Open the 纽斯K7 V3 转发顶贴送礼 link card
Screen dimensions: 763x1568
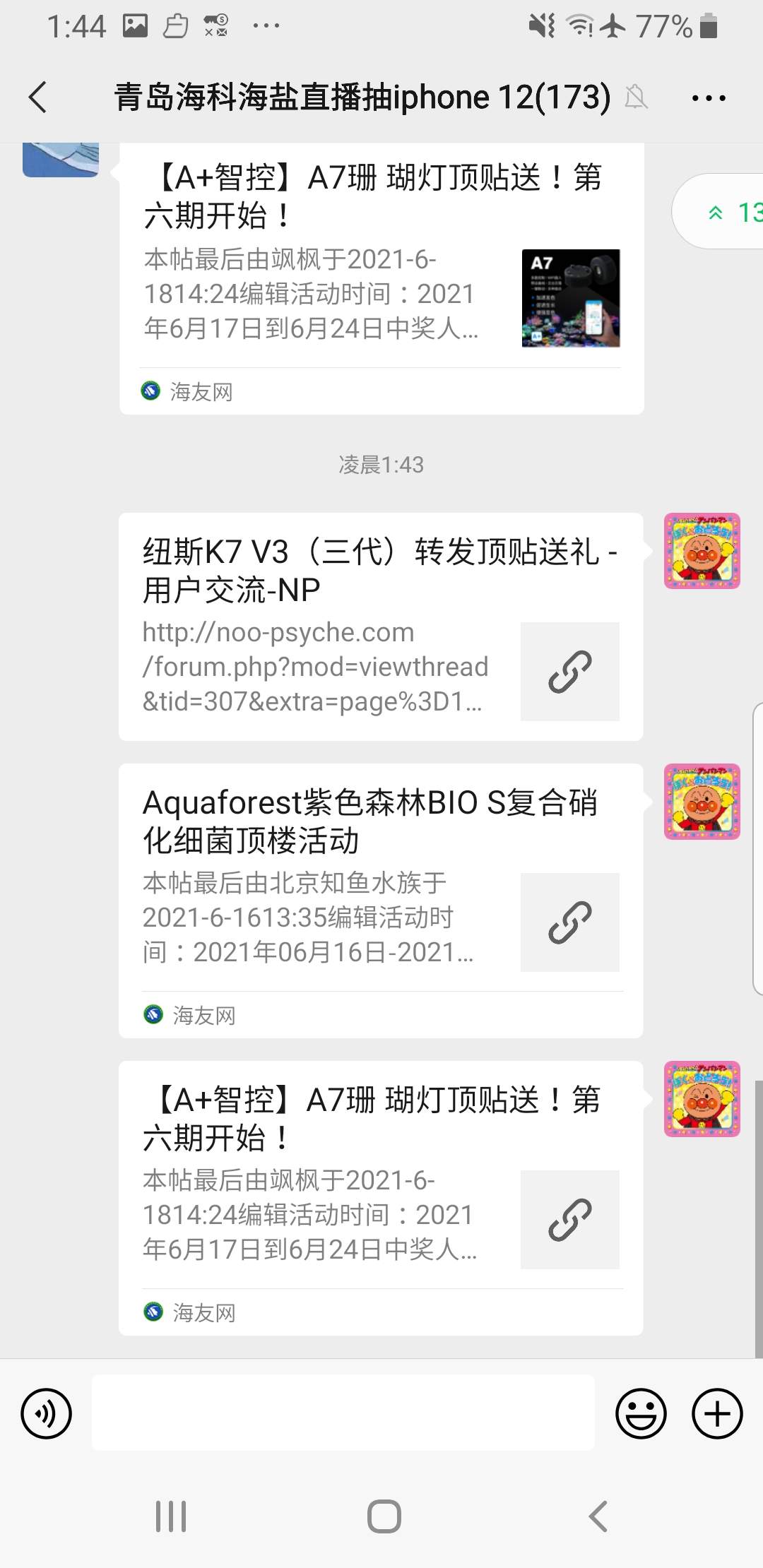[380, 626]
